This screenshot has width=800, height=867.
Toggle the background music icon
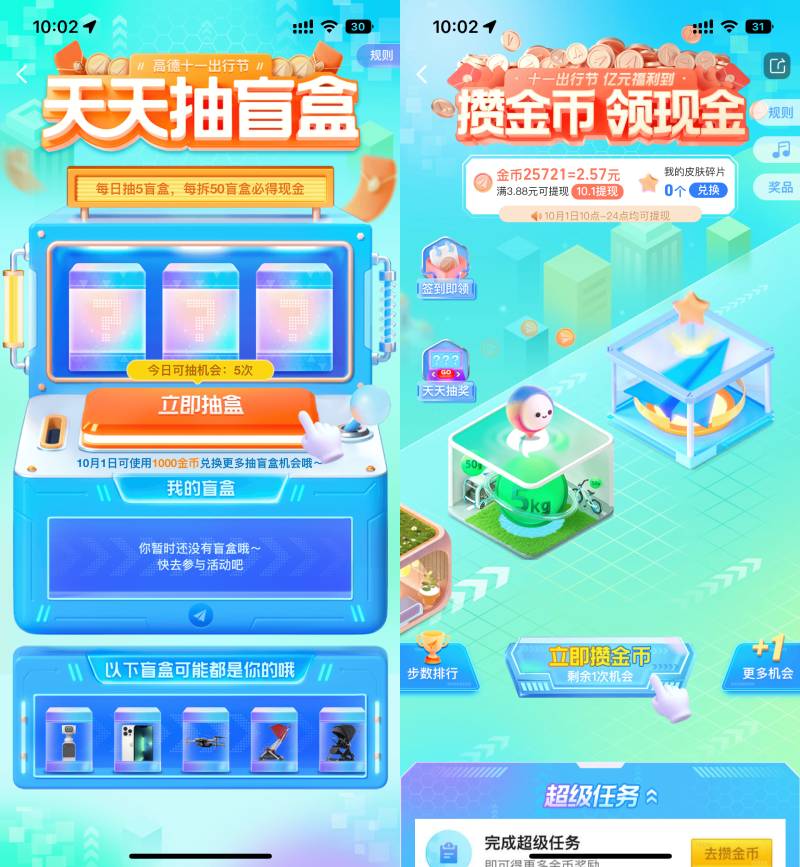tap(780, 149)
